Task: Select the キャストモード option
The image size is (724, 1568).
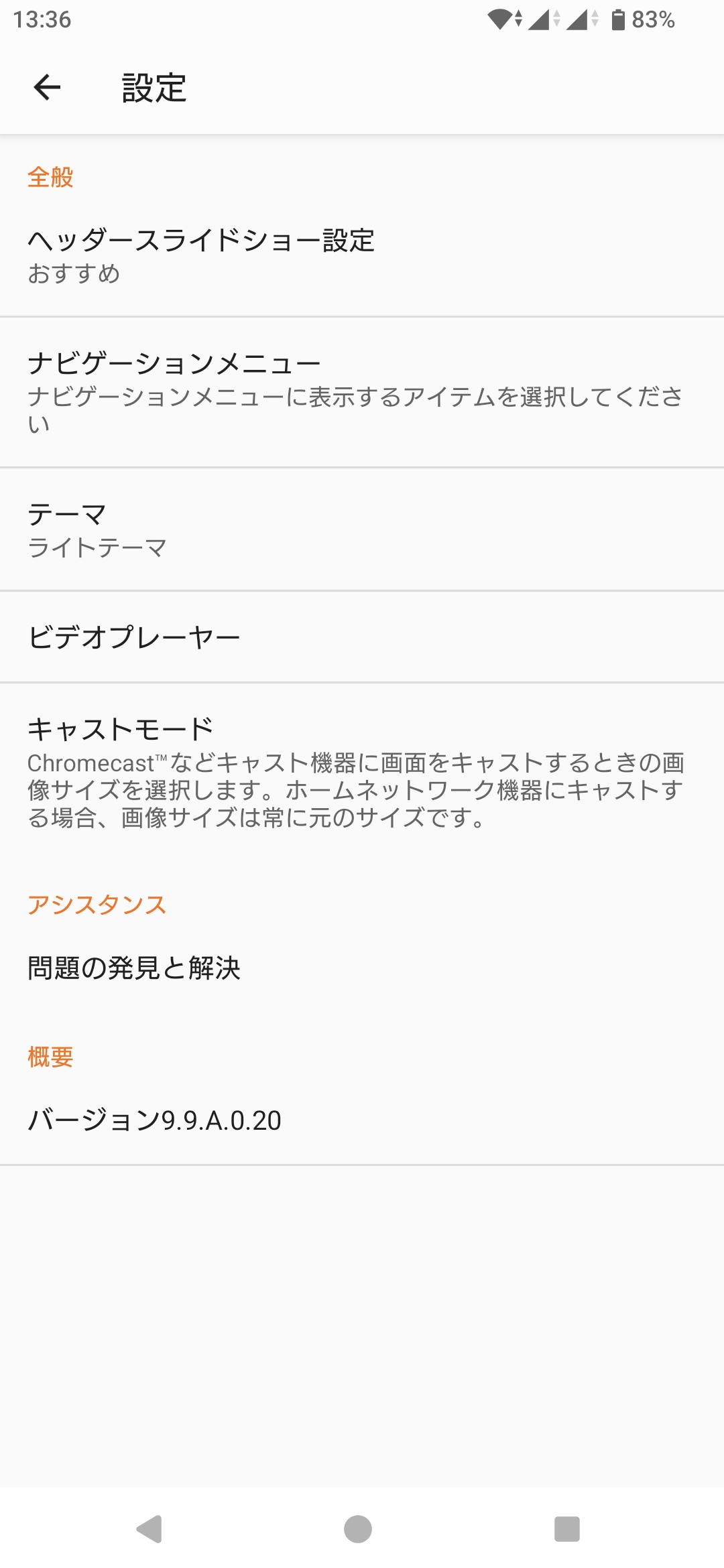Action: 362,772
